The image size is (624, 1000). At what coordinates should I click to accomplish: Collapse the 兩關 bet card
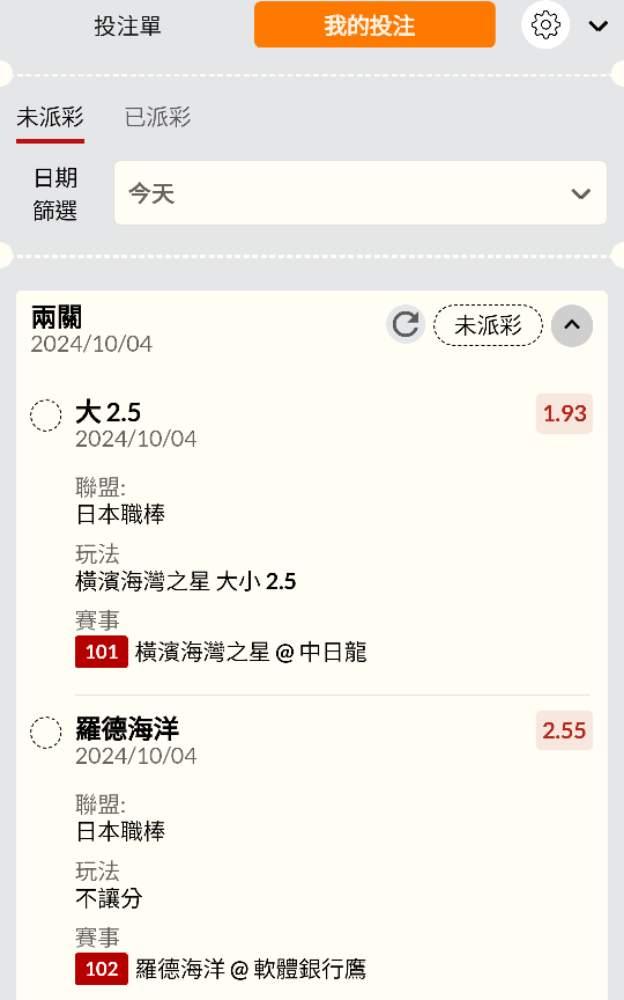click(572, 325)
